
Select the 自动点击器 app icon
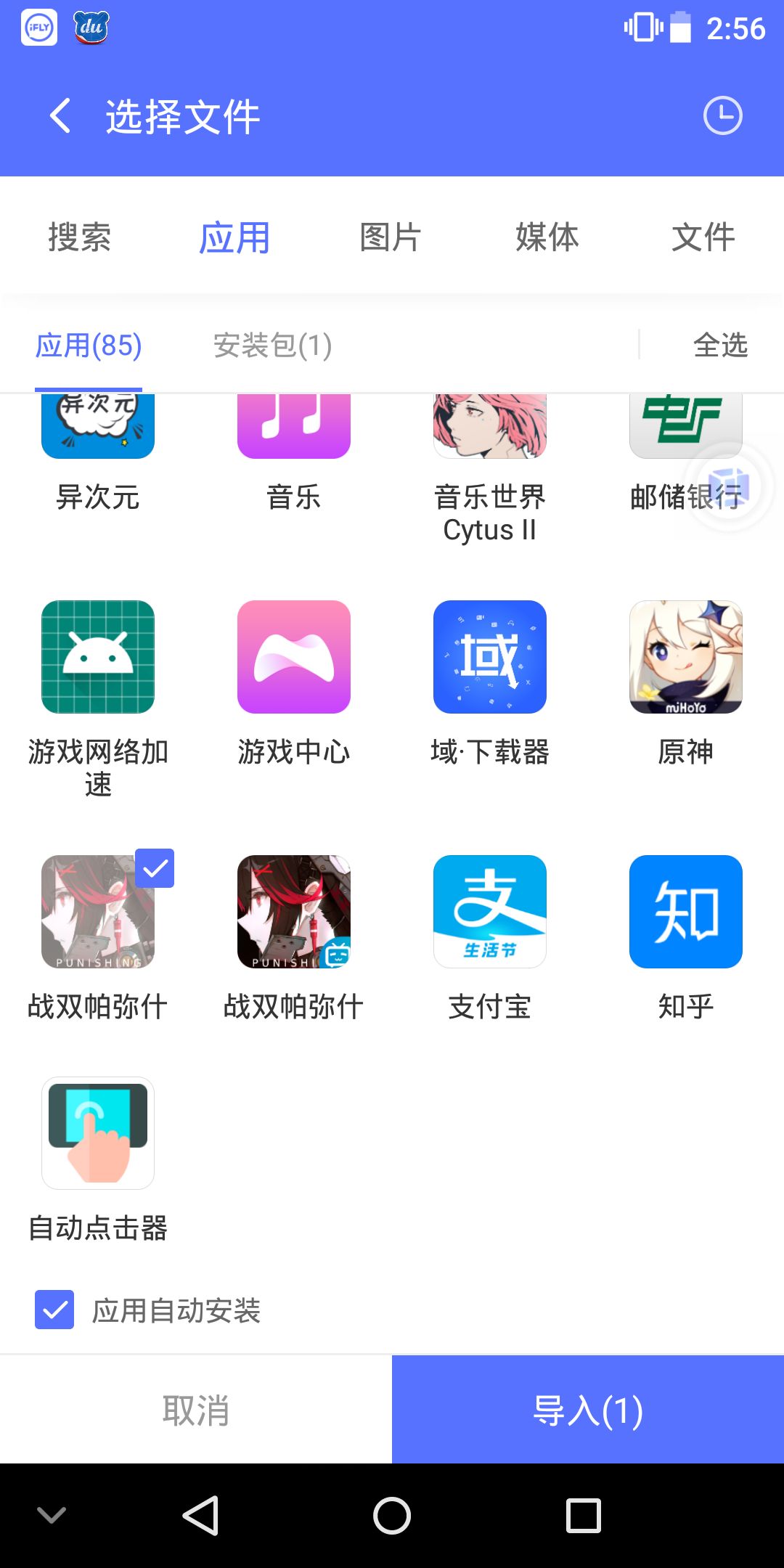97,1132
